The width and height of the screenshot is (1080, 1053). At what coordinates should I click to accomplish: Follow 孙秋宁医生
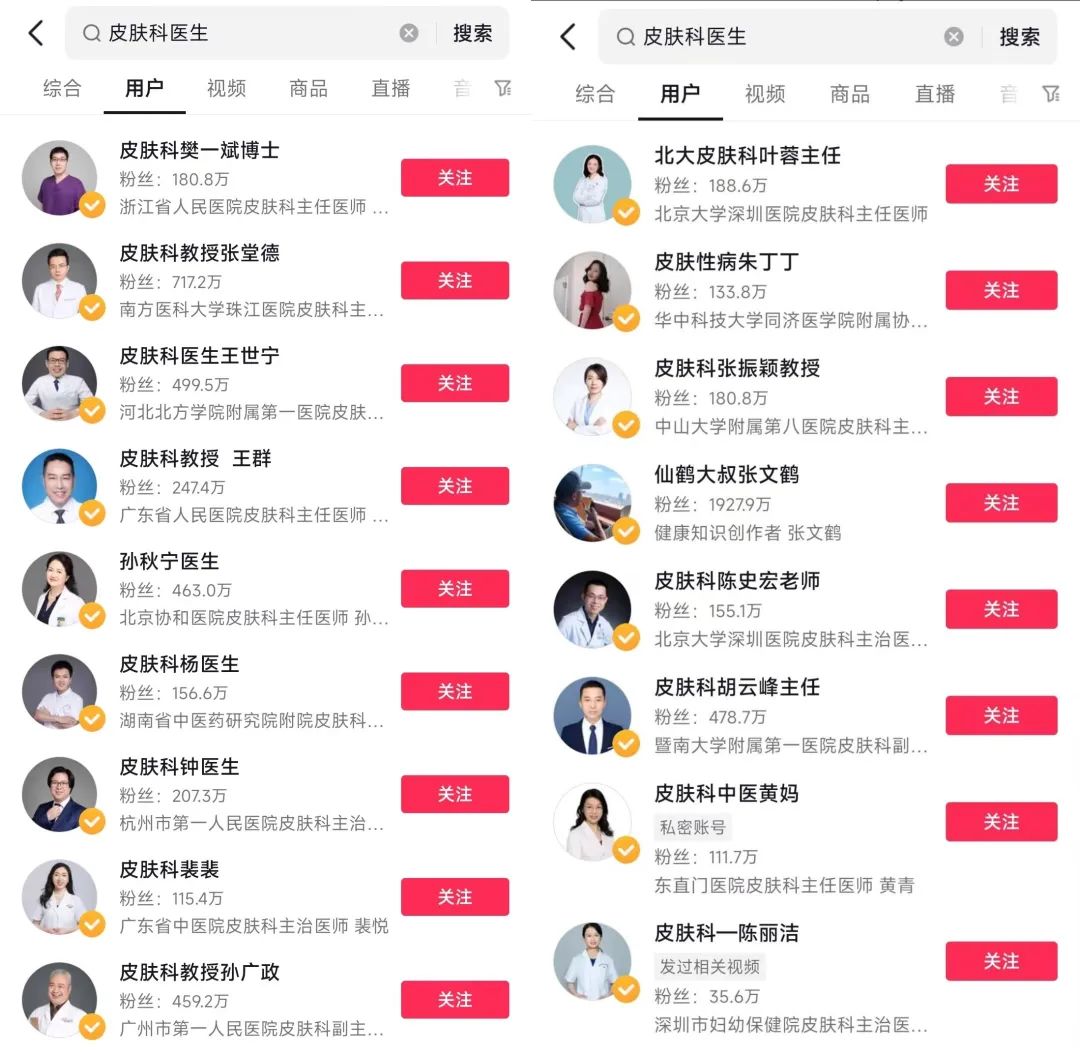pos(454,589)
